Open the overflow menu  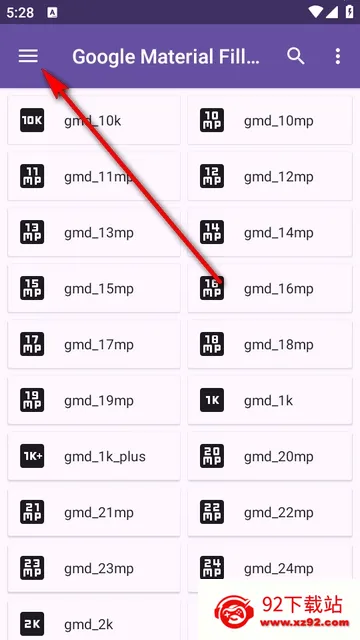338,56
